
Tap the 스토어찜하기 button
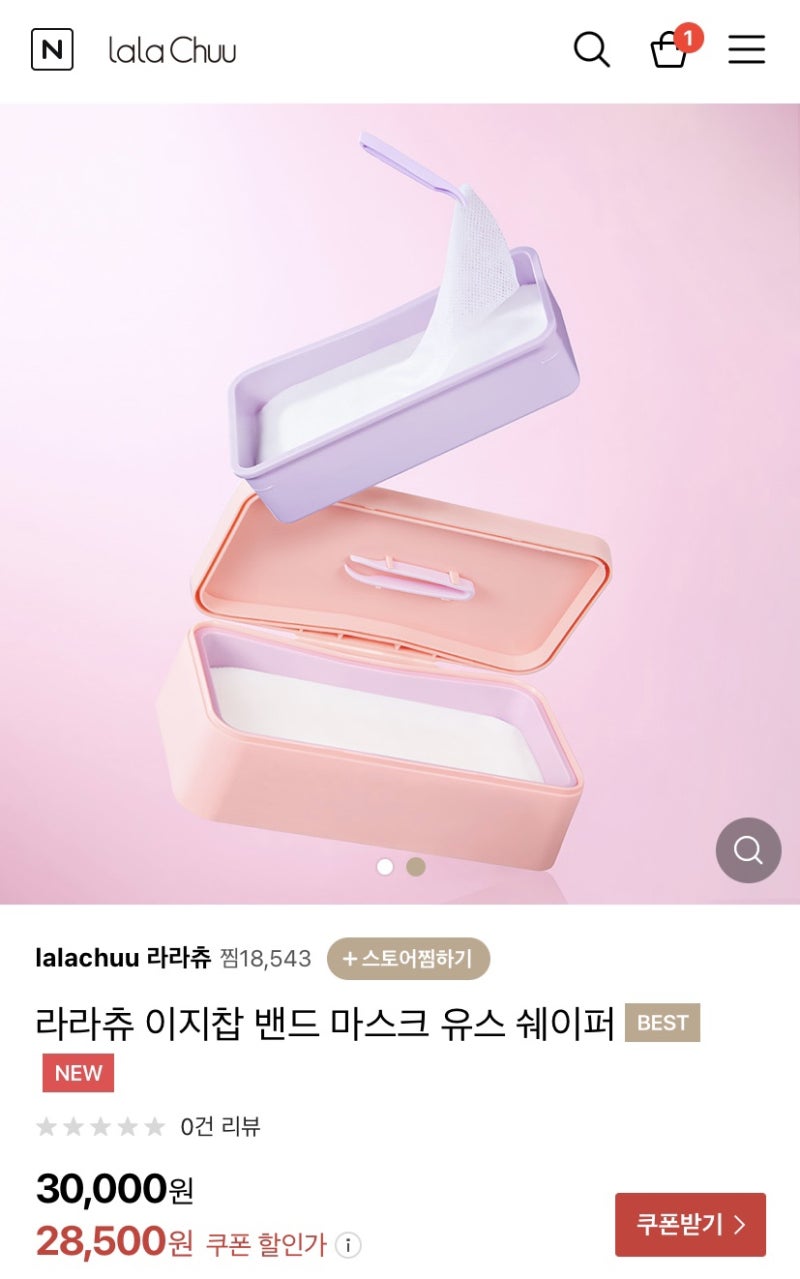click(408, 959)
